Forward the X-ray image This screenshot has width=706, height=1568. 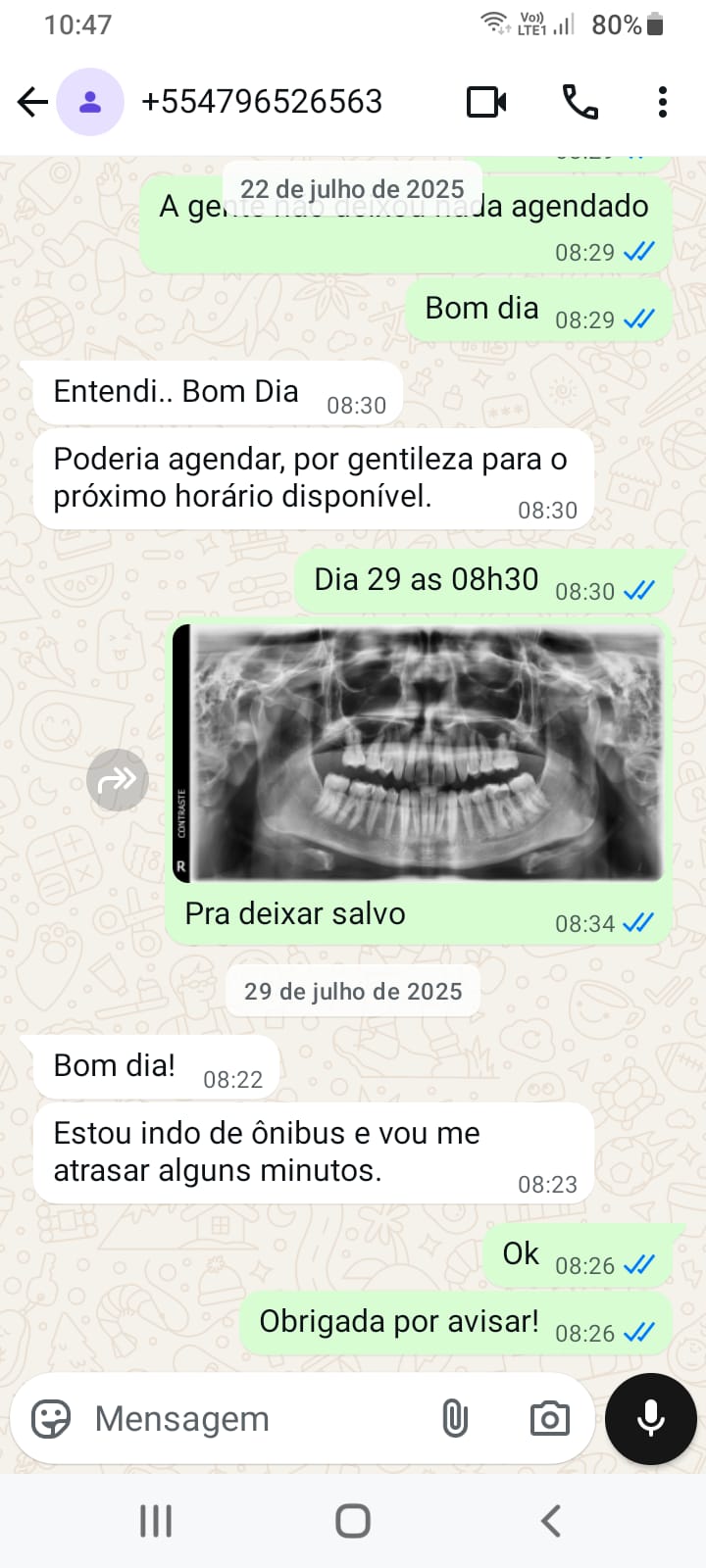tap(118, 780)
